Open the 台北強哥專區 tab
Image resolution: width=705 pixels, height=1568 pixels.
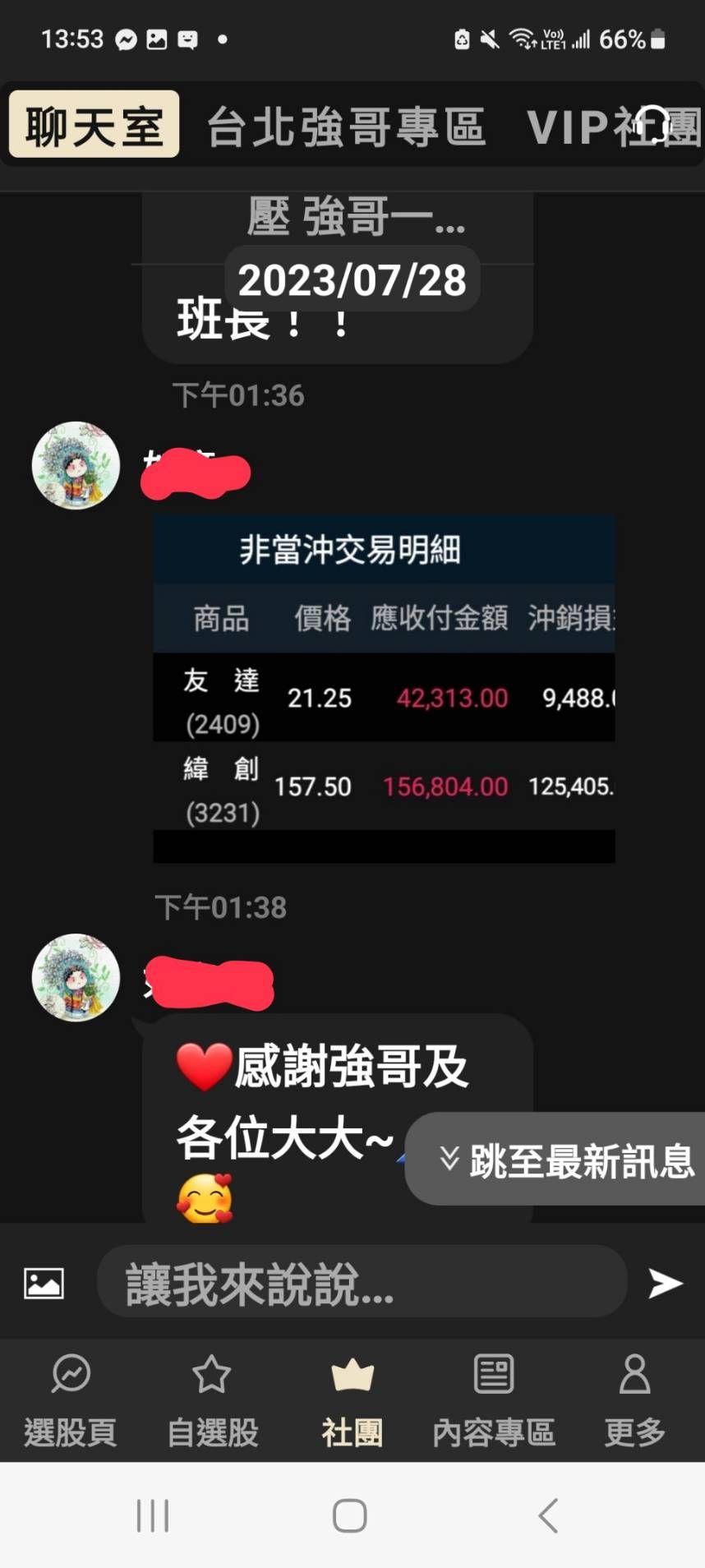click(348, 124)
